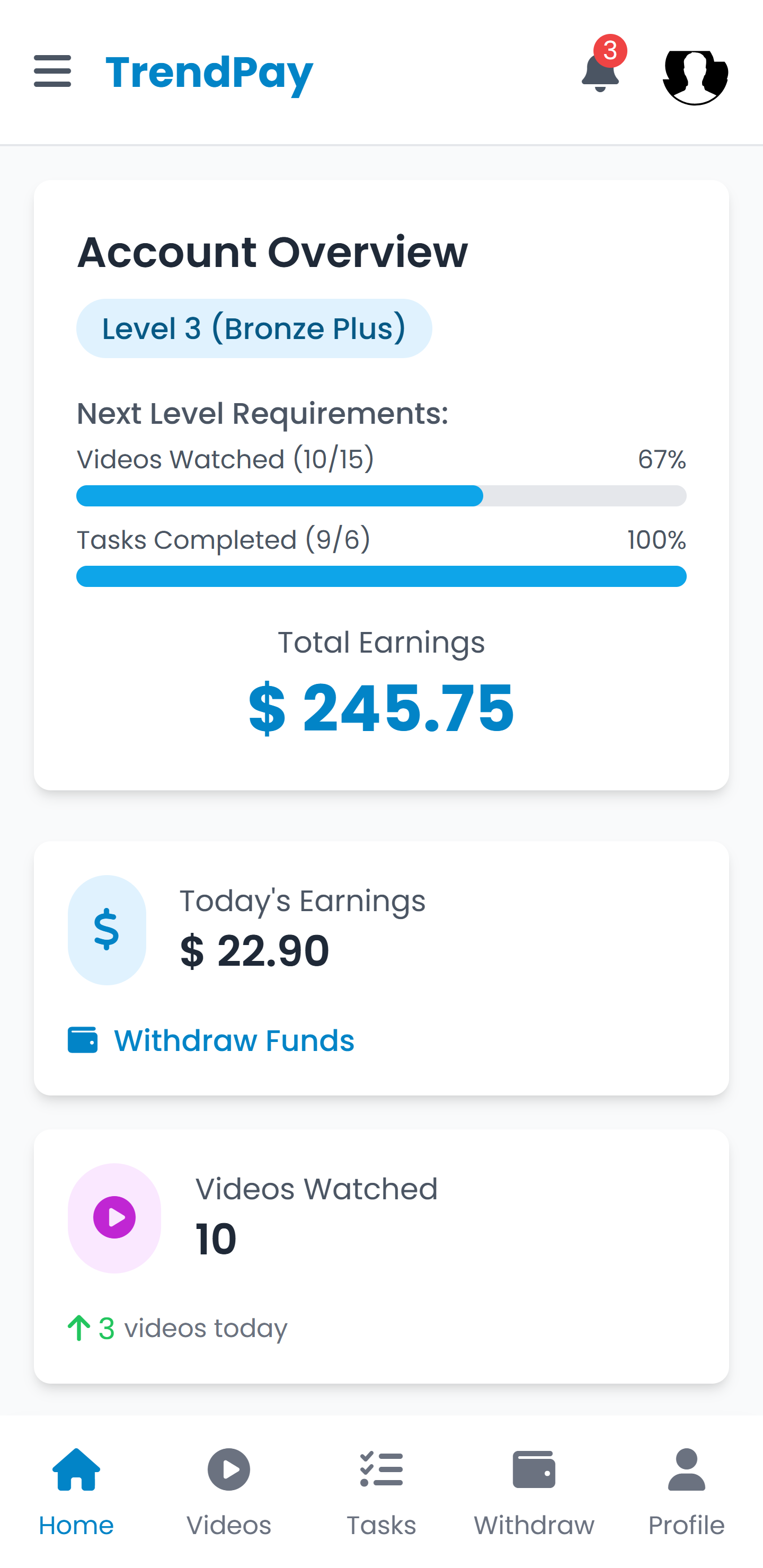Select the Level 3 Bronze Plus badge
763x1568 pixels.
(x=253, y=328)
